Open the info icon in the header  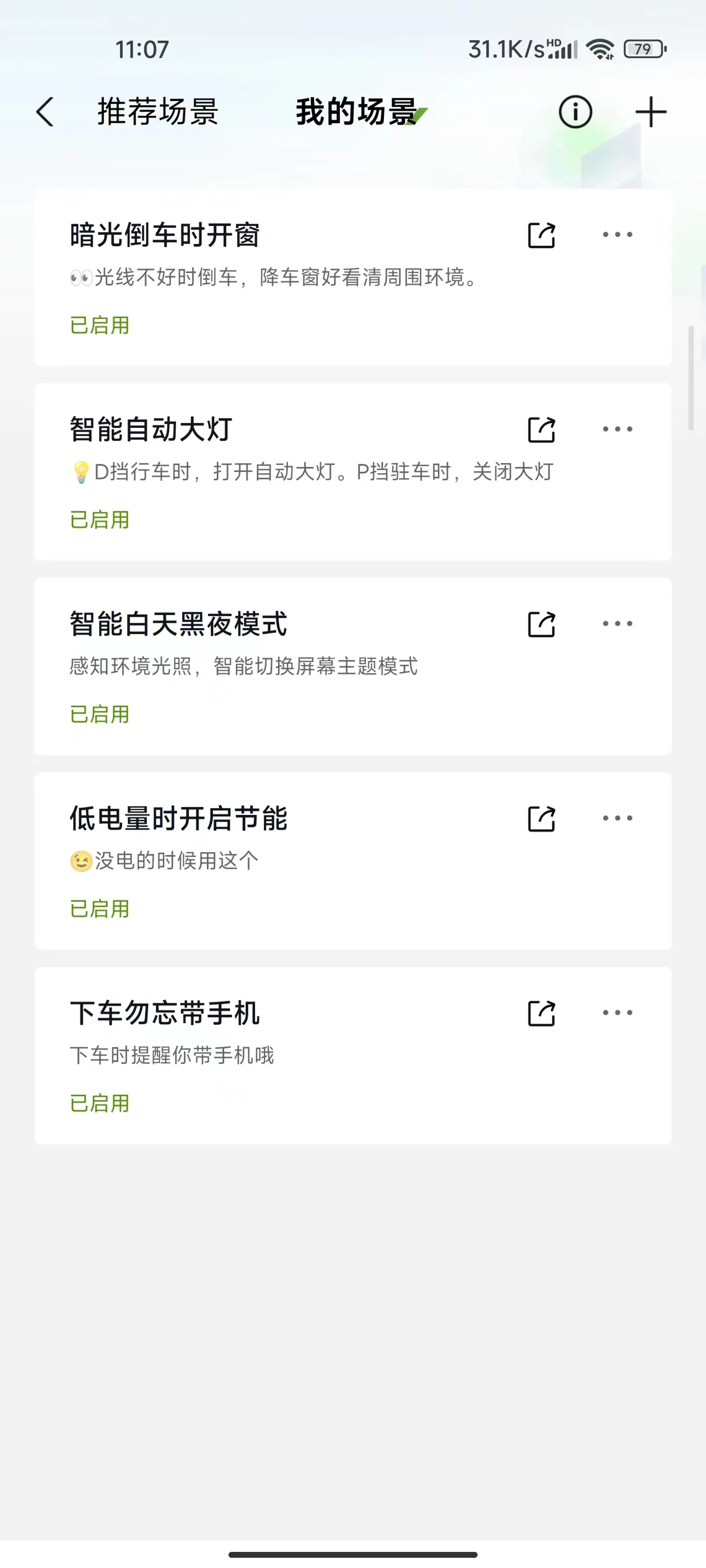pyautogui.click(x=575, y=112)
